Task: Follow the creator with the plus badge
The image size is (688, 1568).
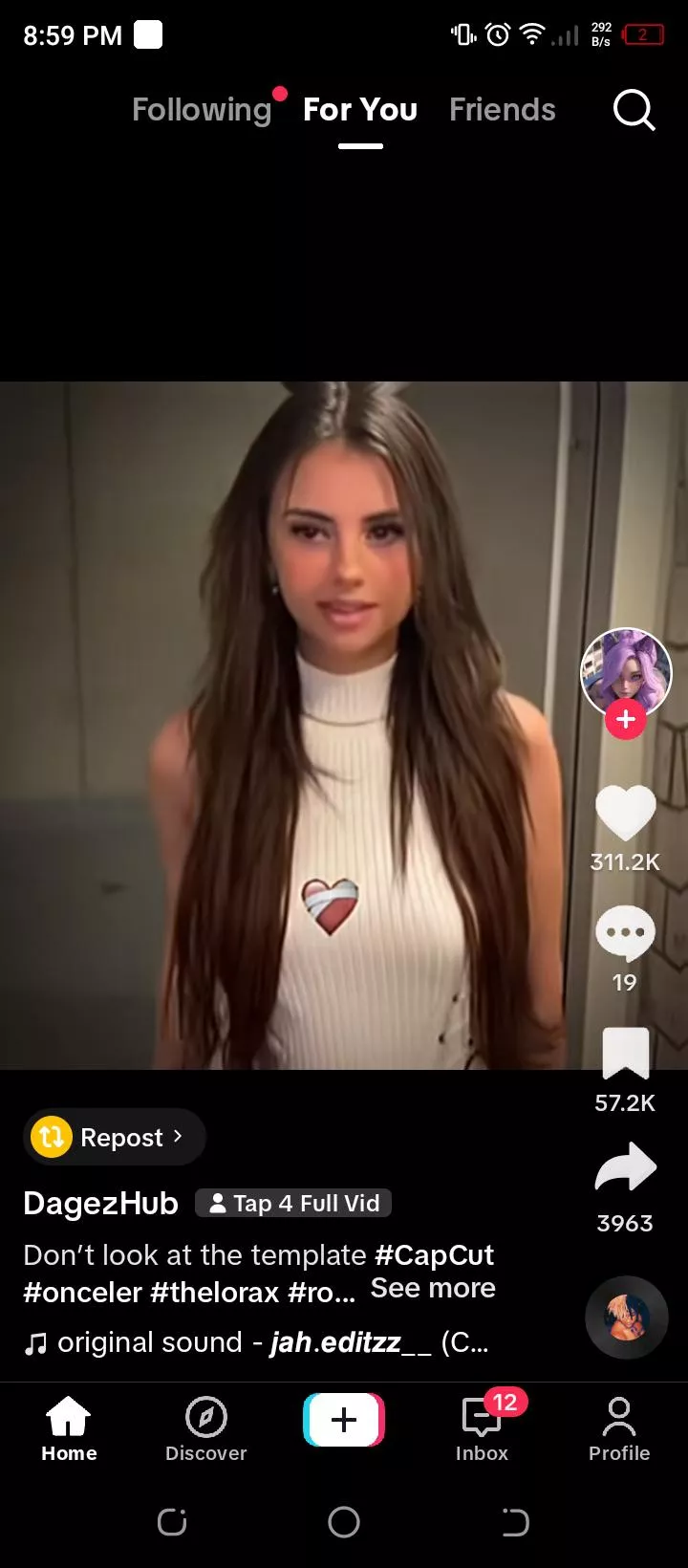Action: 626,720
